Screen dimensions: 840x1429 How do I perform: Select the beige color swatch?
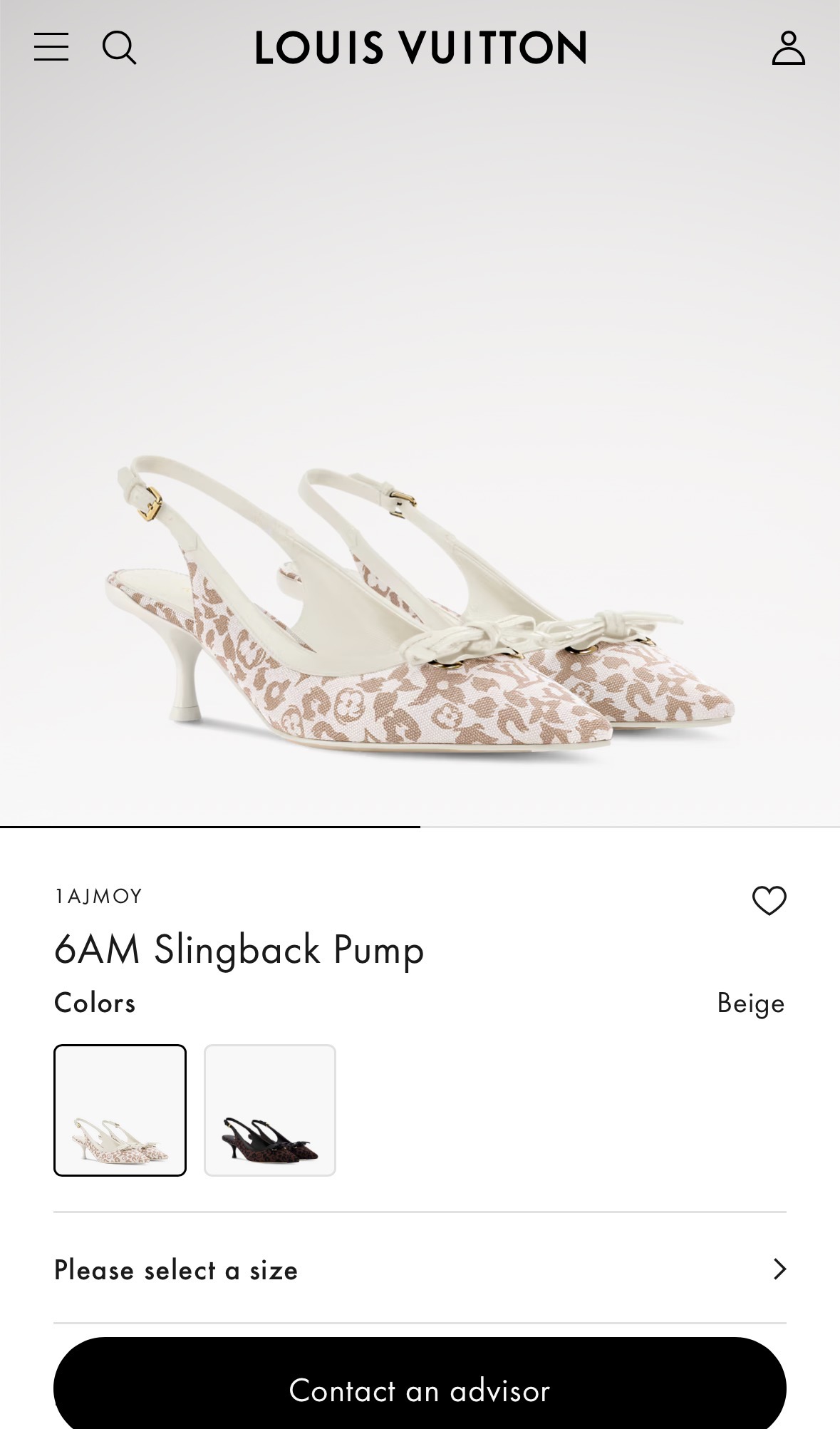(x=120, y=1110)
